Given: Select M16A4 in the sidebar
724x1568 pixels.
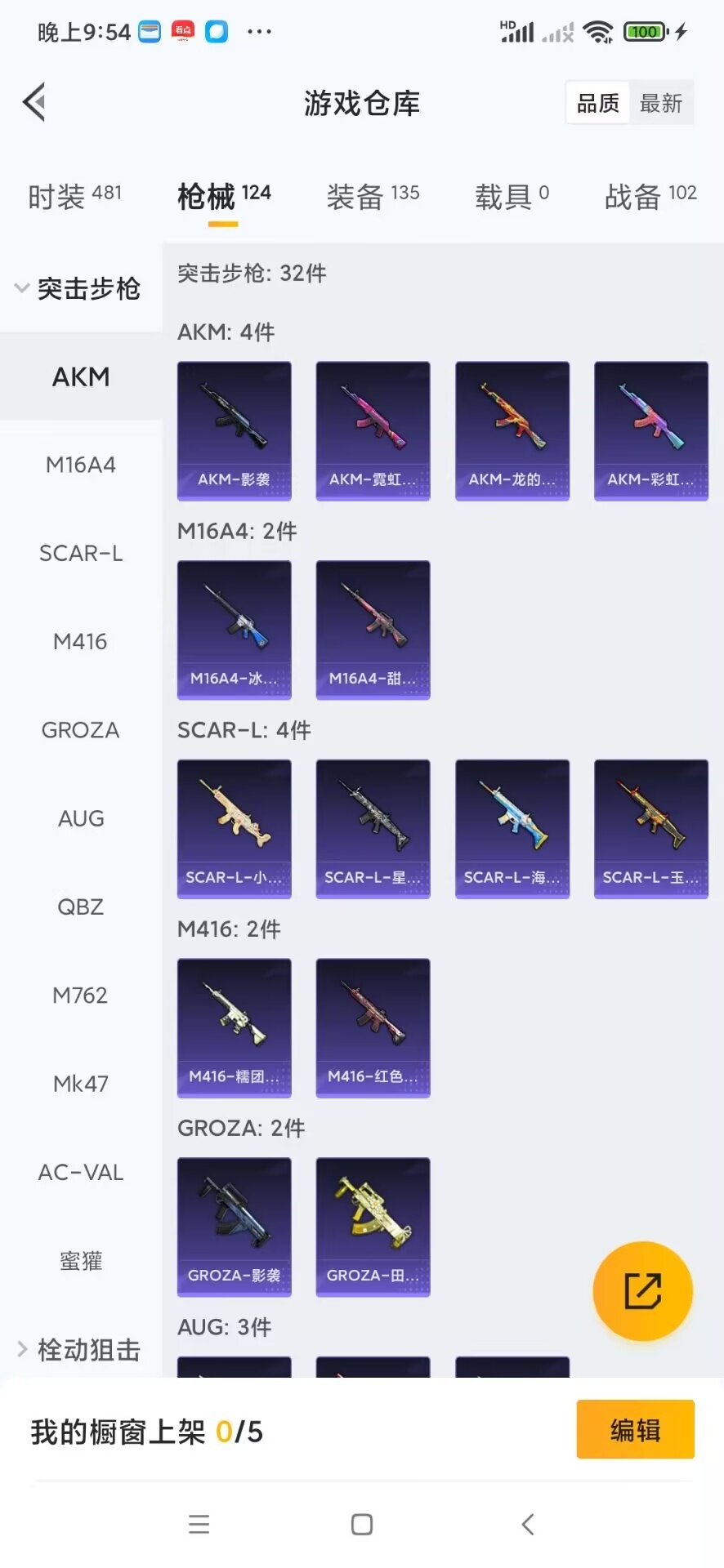Looking at the screenshot, I should point(80,465).
